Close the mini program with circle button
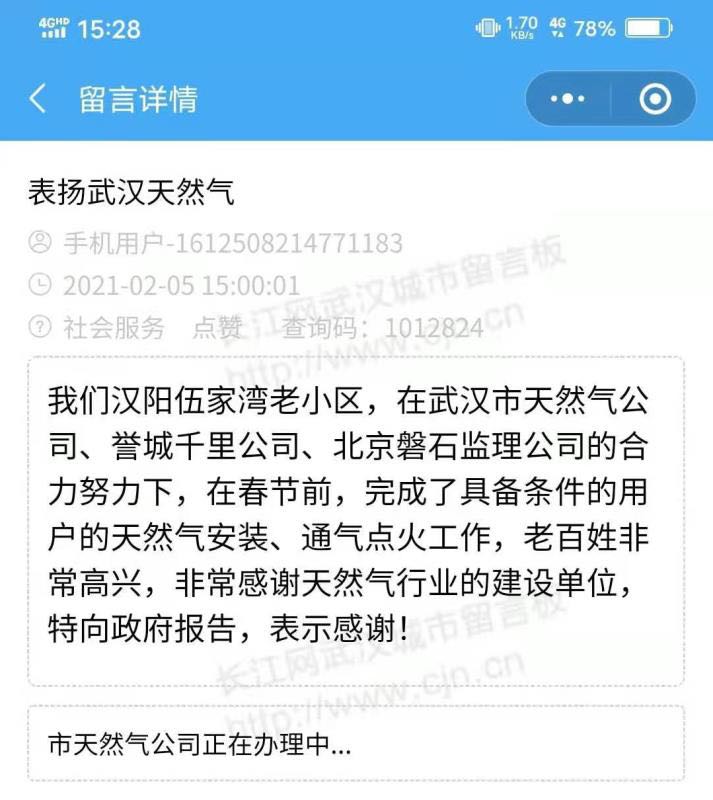 pyautogui.click(x=655, y=98)
